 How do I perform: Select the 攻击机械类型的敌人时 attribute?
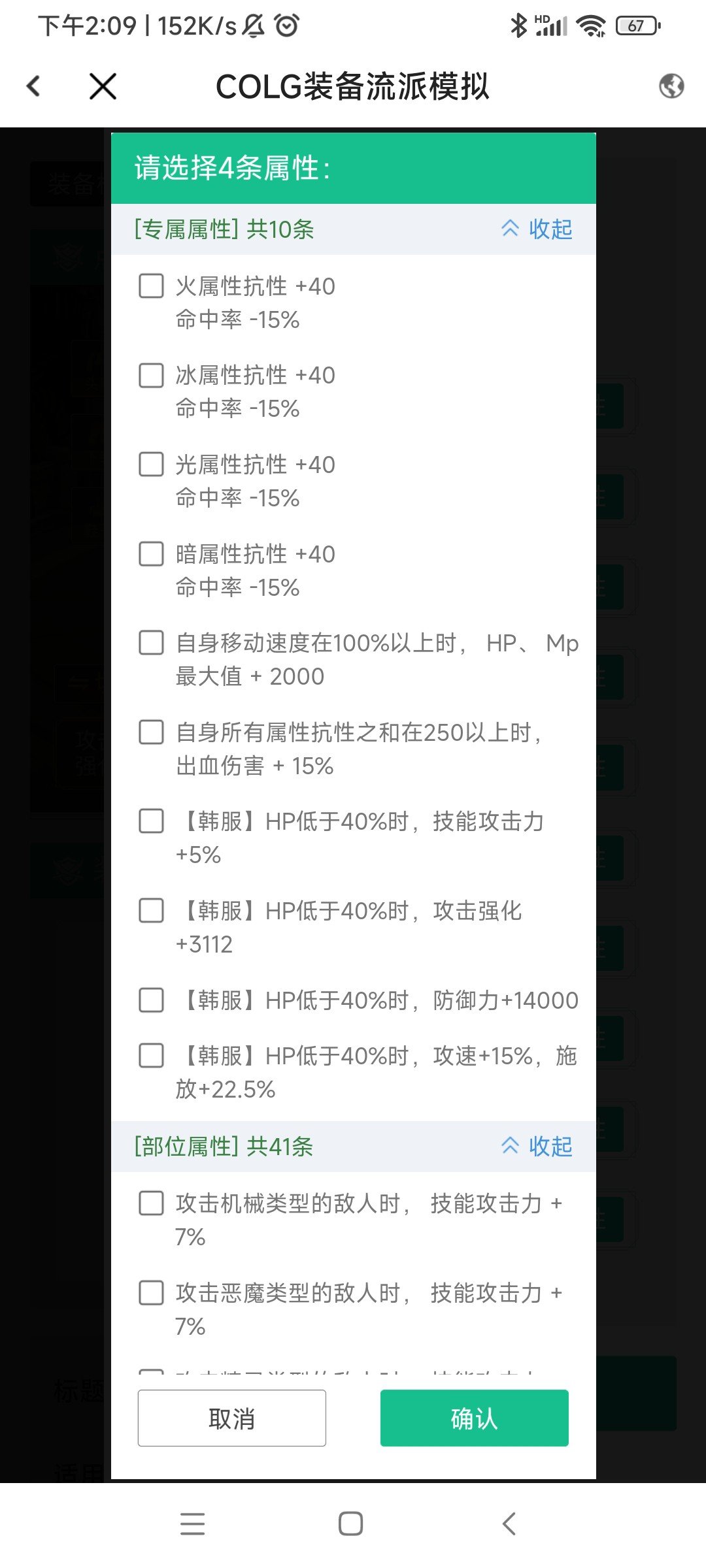click(152, 1203)
